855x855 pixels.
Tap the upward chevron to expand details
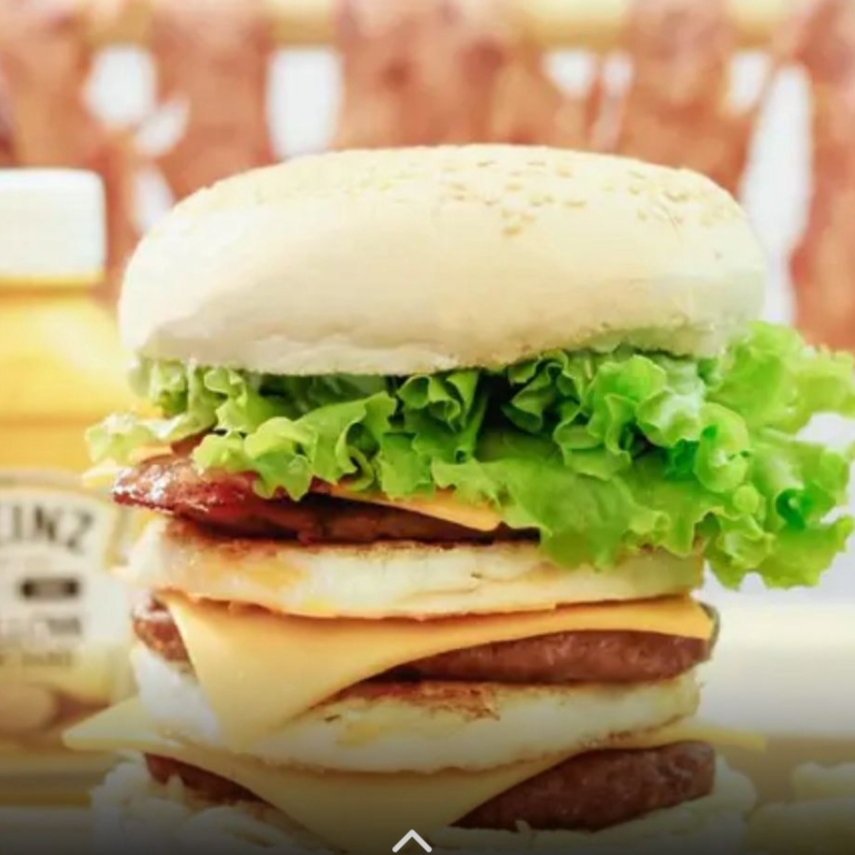(x=411, y=841)
